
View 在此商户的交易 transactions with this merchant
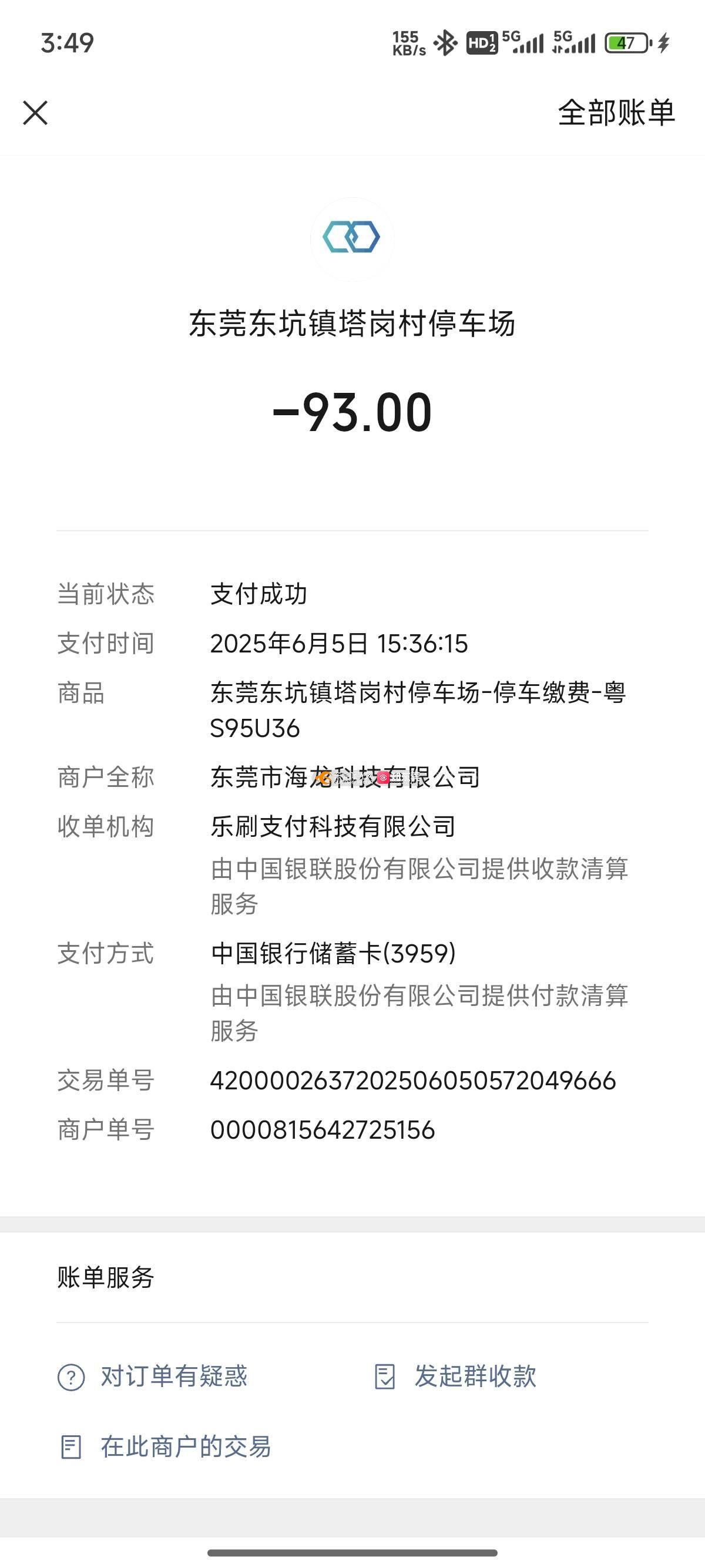click(x=165, y=1447)
